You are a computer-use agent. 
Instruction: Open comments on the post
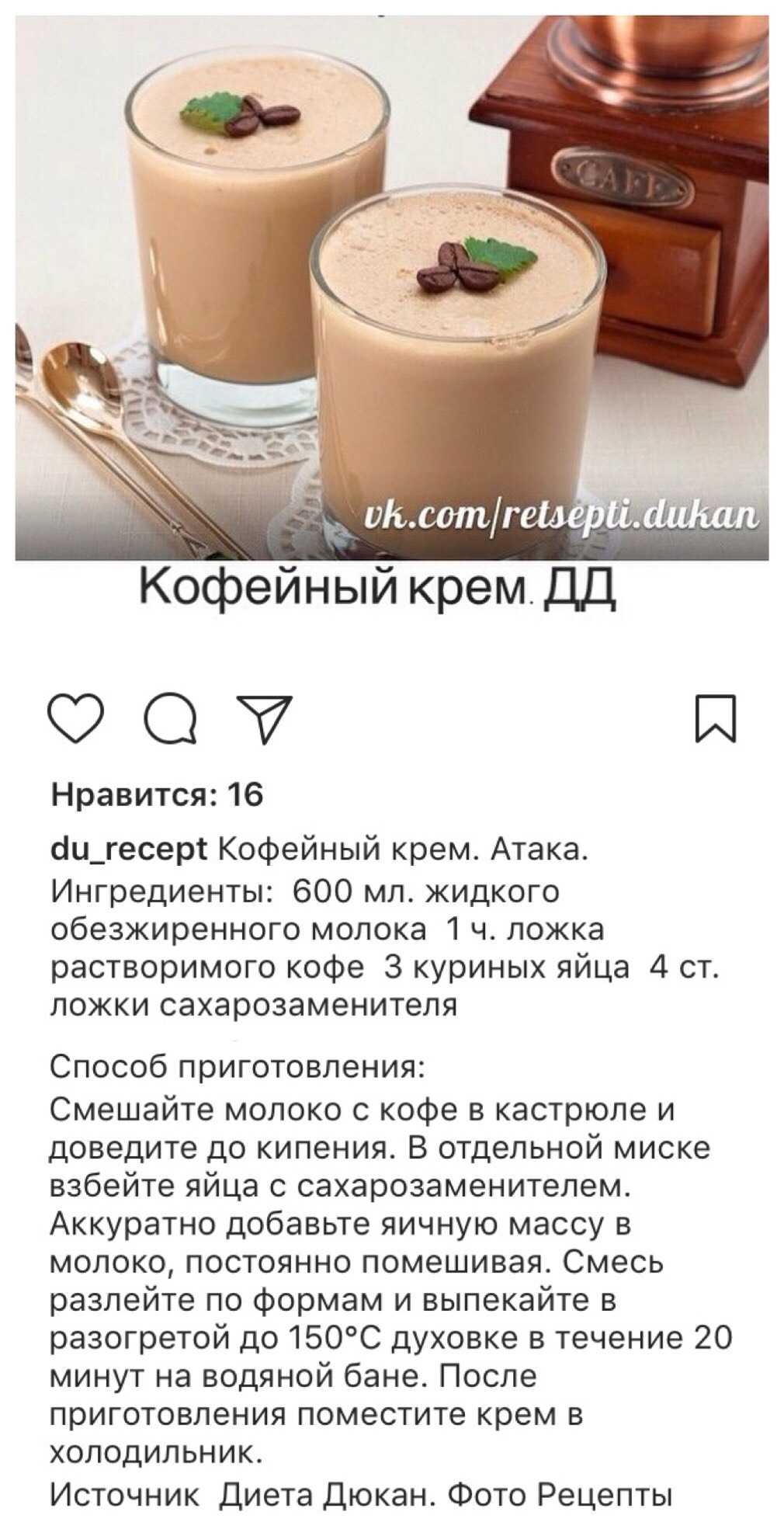171,719
